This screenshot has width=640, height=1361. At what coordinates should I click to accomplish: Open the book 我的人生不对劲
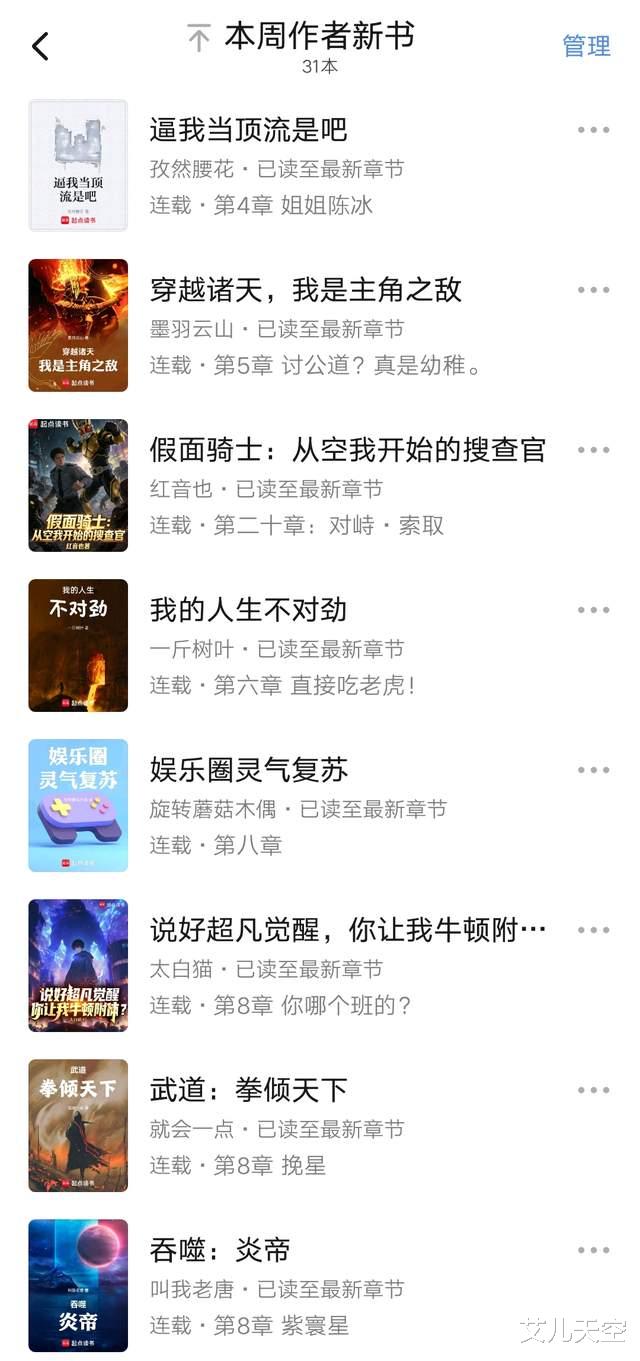pyautogui.click(x=248, y=610)
